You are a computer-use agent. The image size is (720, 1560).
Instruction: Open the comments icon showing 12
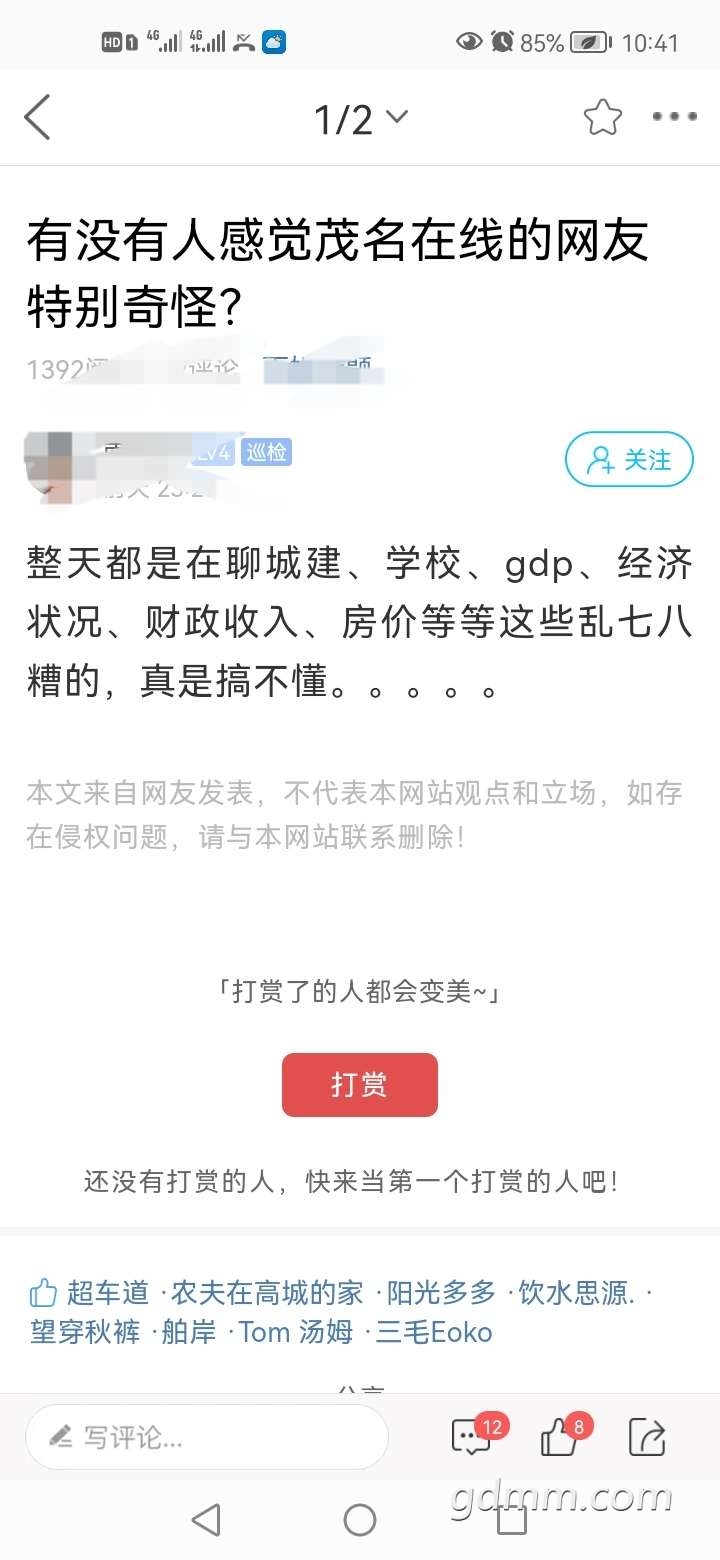coord(472,1438)
